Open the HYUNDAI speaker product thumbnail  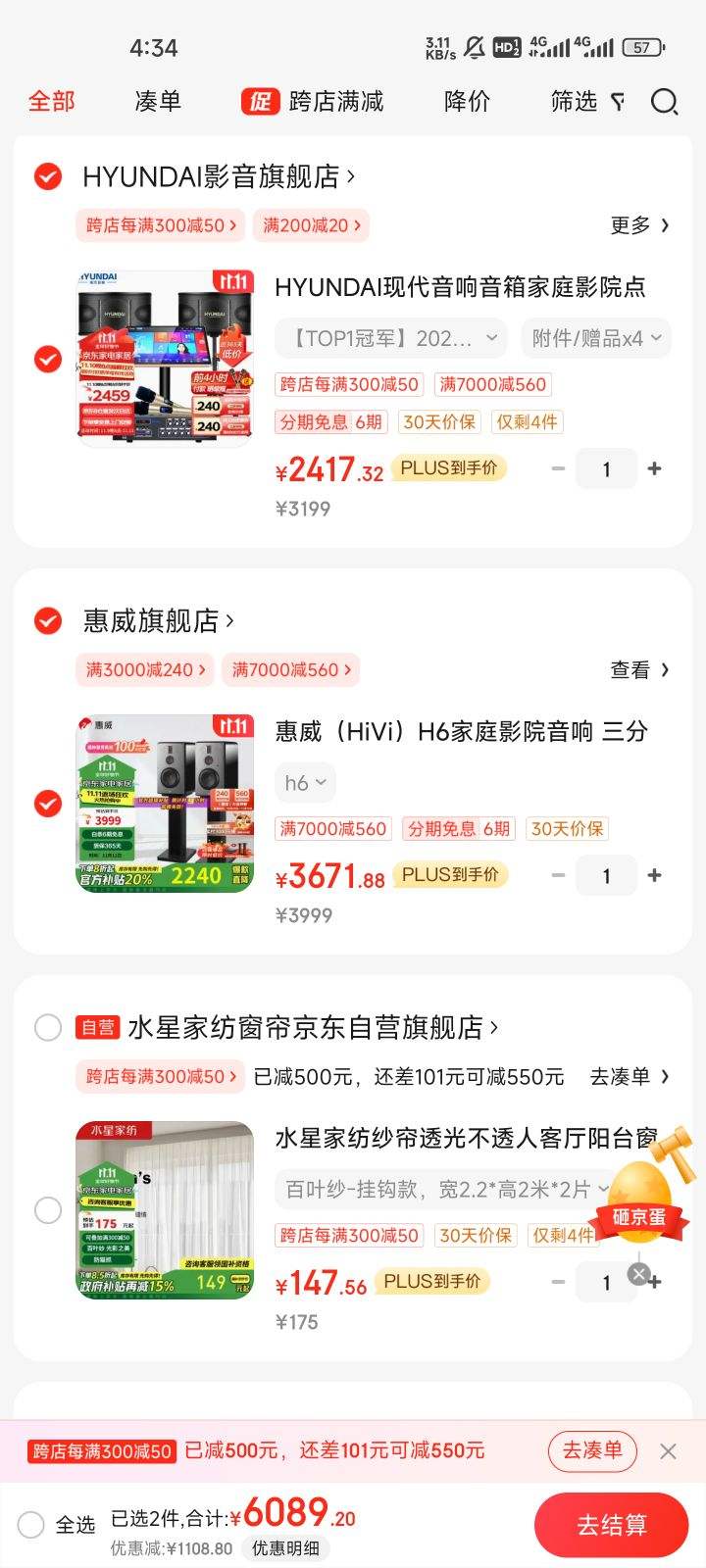tap(164, 360)
